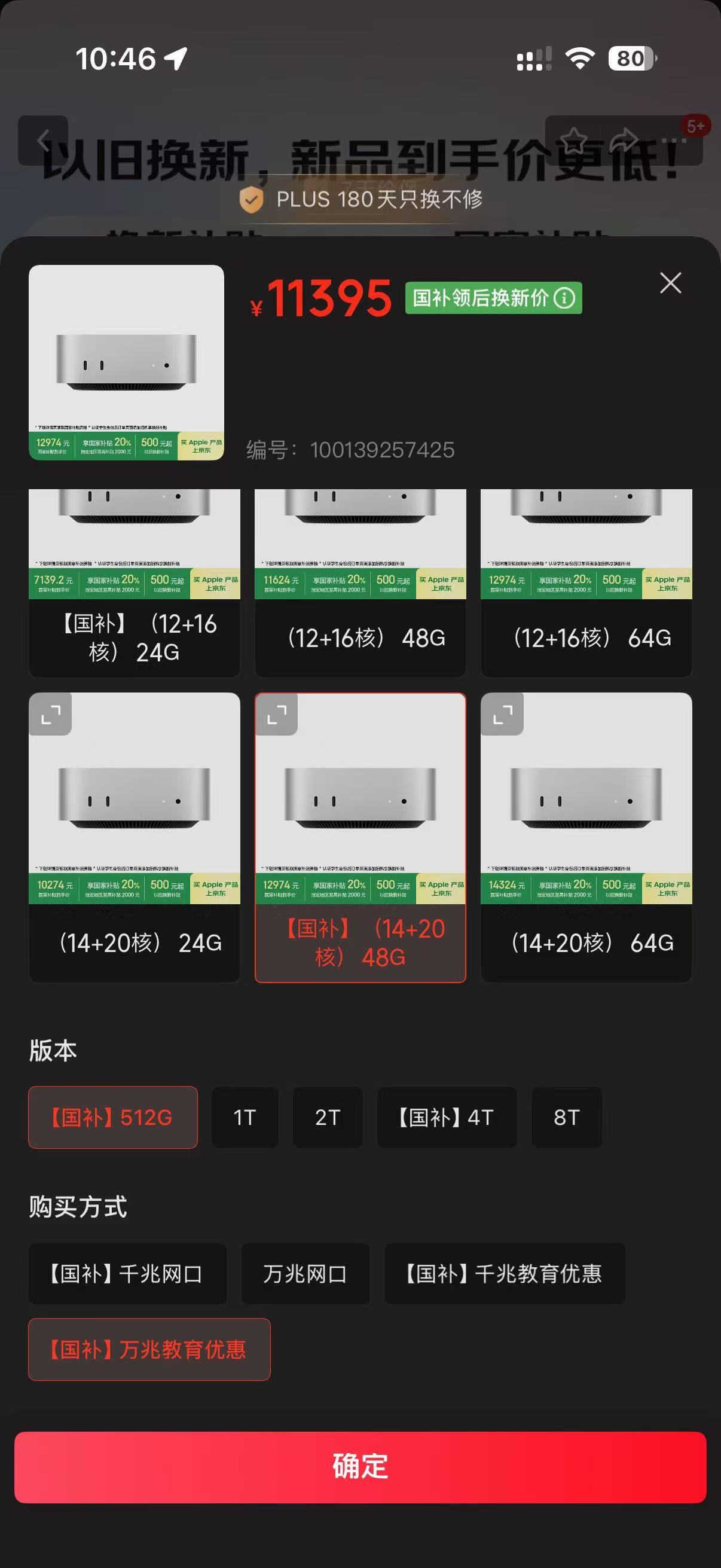Tap the selected 【国补】512G chip
The width and height of the screenshot is (721, 1568).
pyautogui.click(x=112, y=1117)
